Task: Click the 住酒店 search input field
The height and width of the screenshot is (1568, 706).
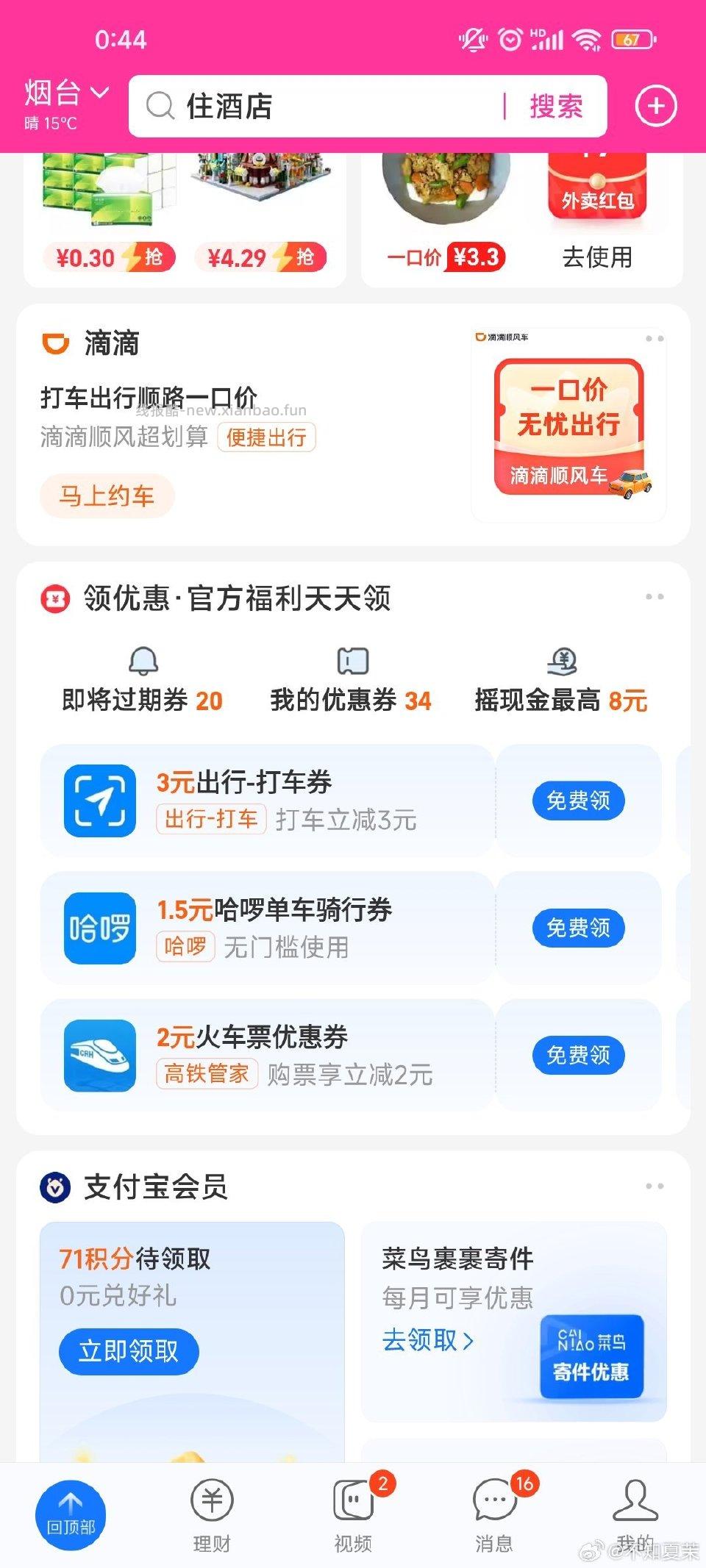Action: [294, 107]
